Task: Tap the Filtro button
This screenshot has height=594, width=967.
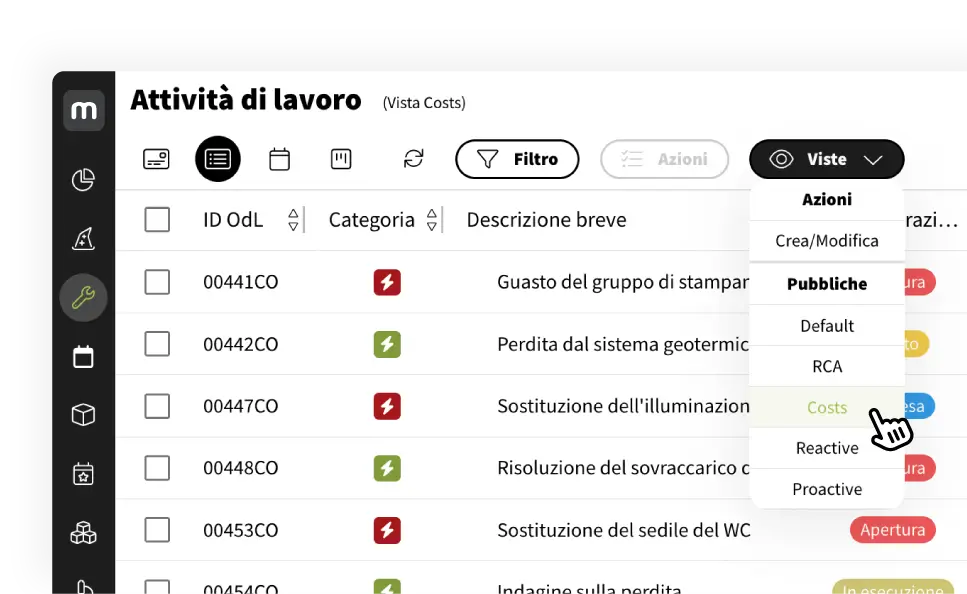Action: click(517, 159)
